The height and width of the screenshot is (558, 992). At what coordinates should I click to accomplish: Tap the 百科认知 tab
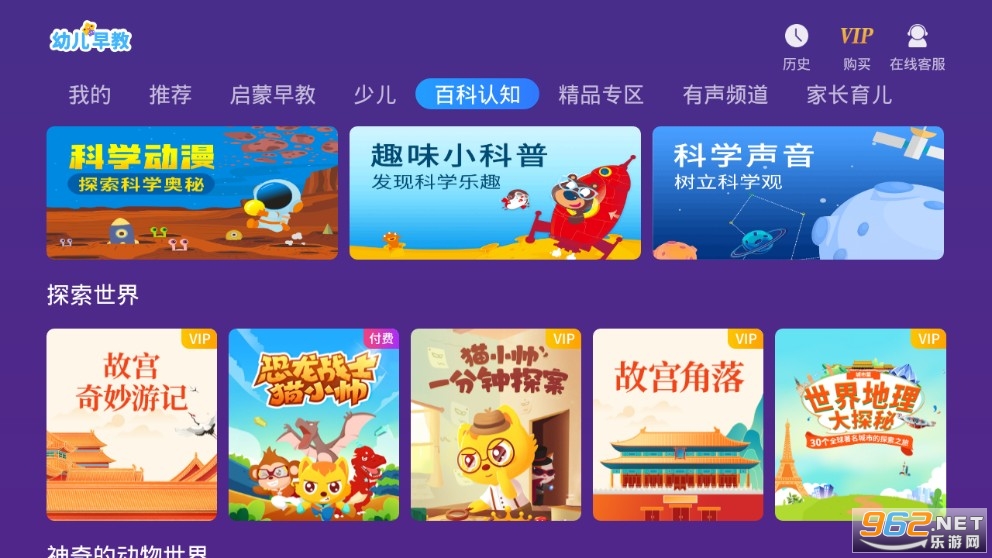click(477, 95)
